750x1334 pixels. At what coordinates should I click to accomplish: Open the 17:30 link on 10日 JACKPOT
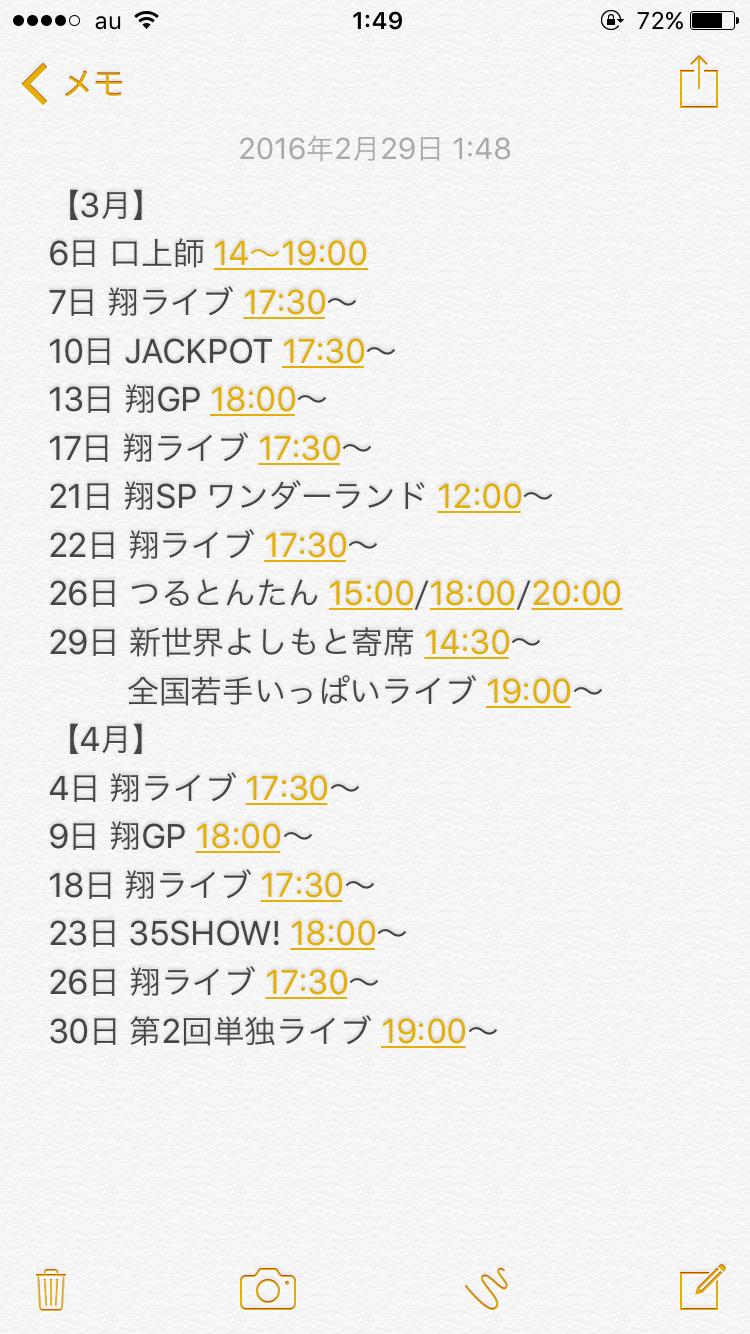(323, 351)
